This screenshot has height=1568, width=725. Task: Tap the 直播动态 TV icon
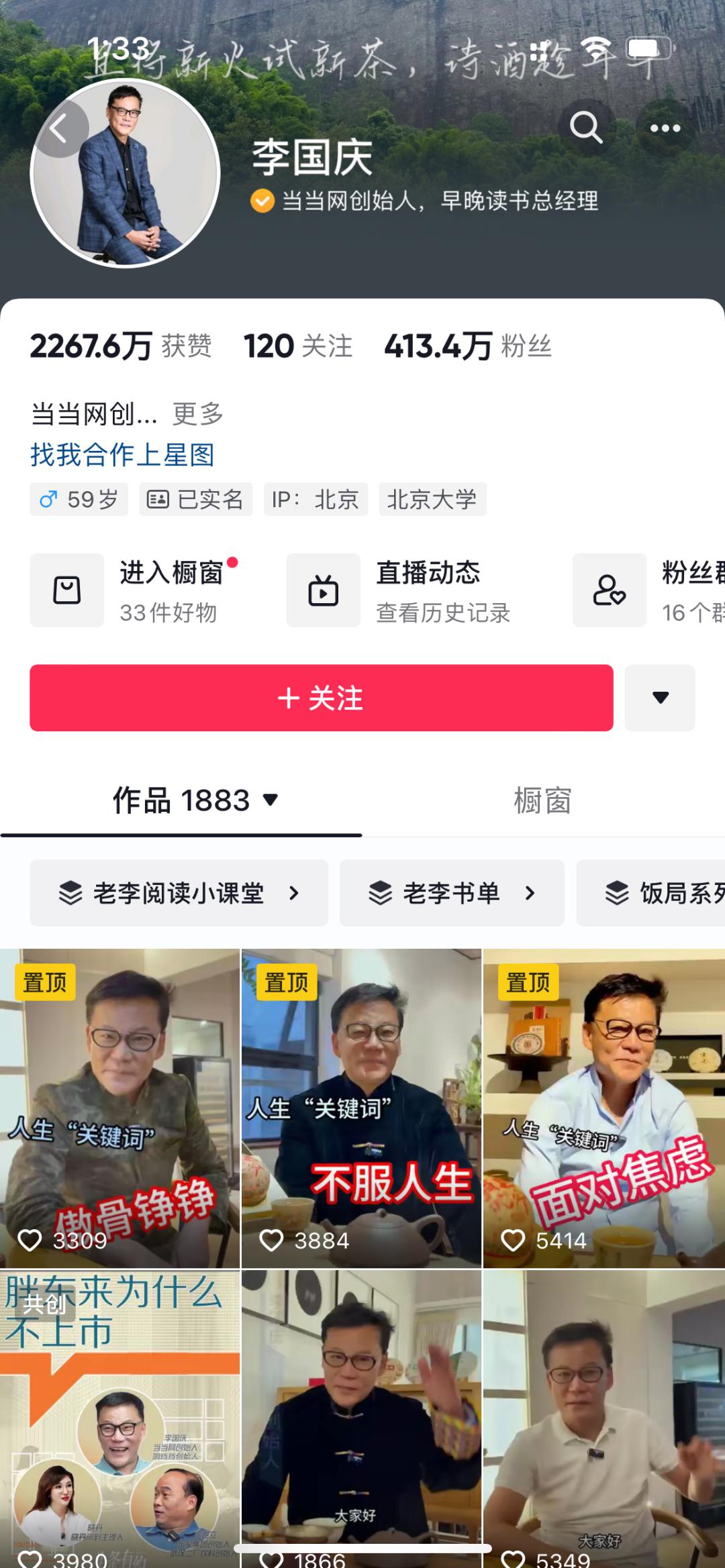[x=322, y=590]
